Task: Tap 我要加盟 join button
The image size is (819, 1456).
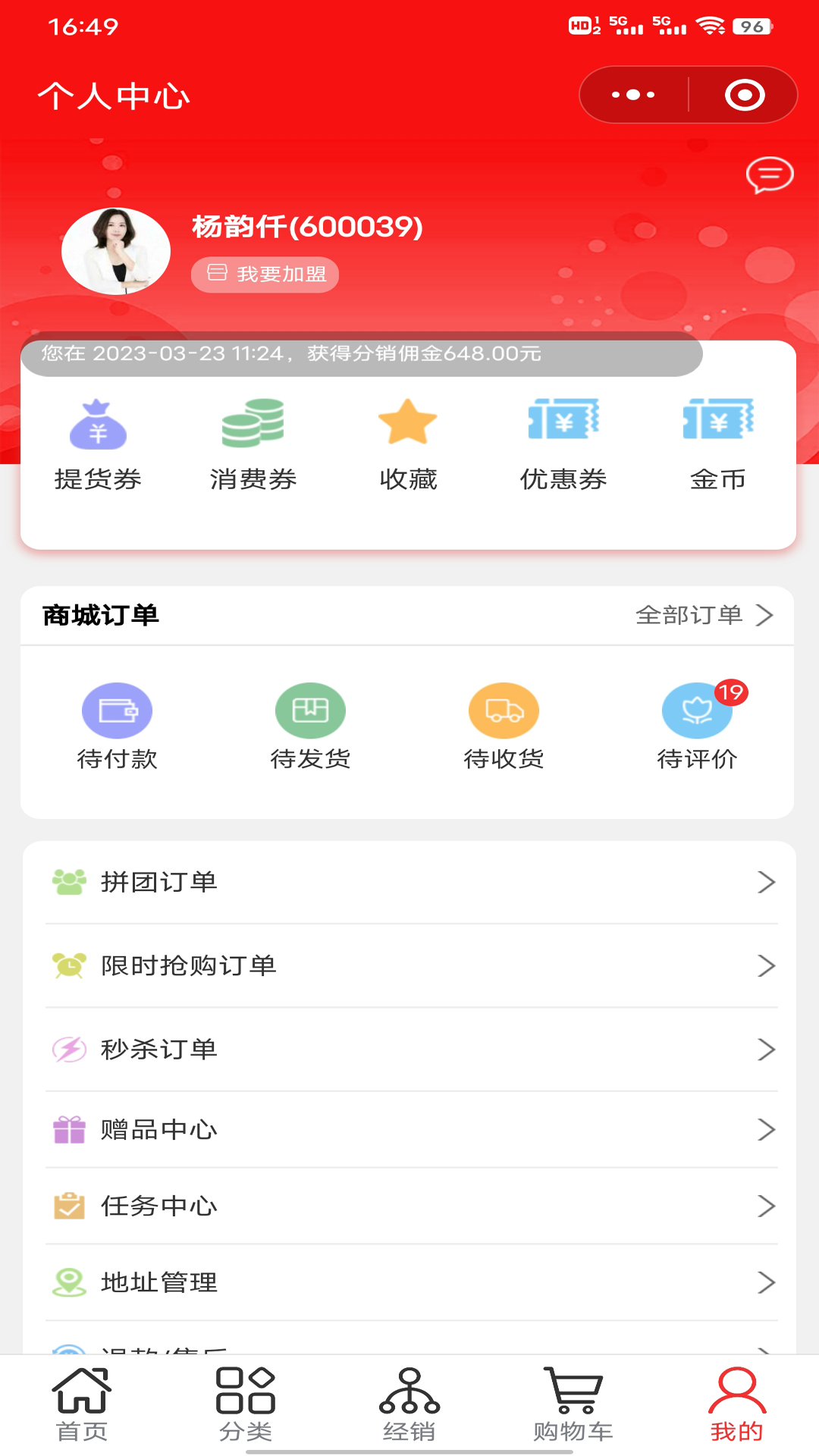Action: pyautogui.click(x=264, y=275)
